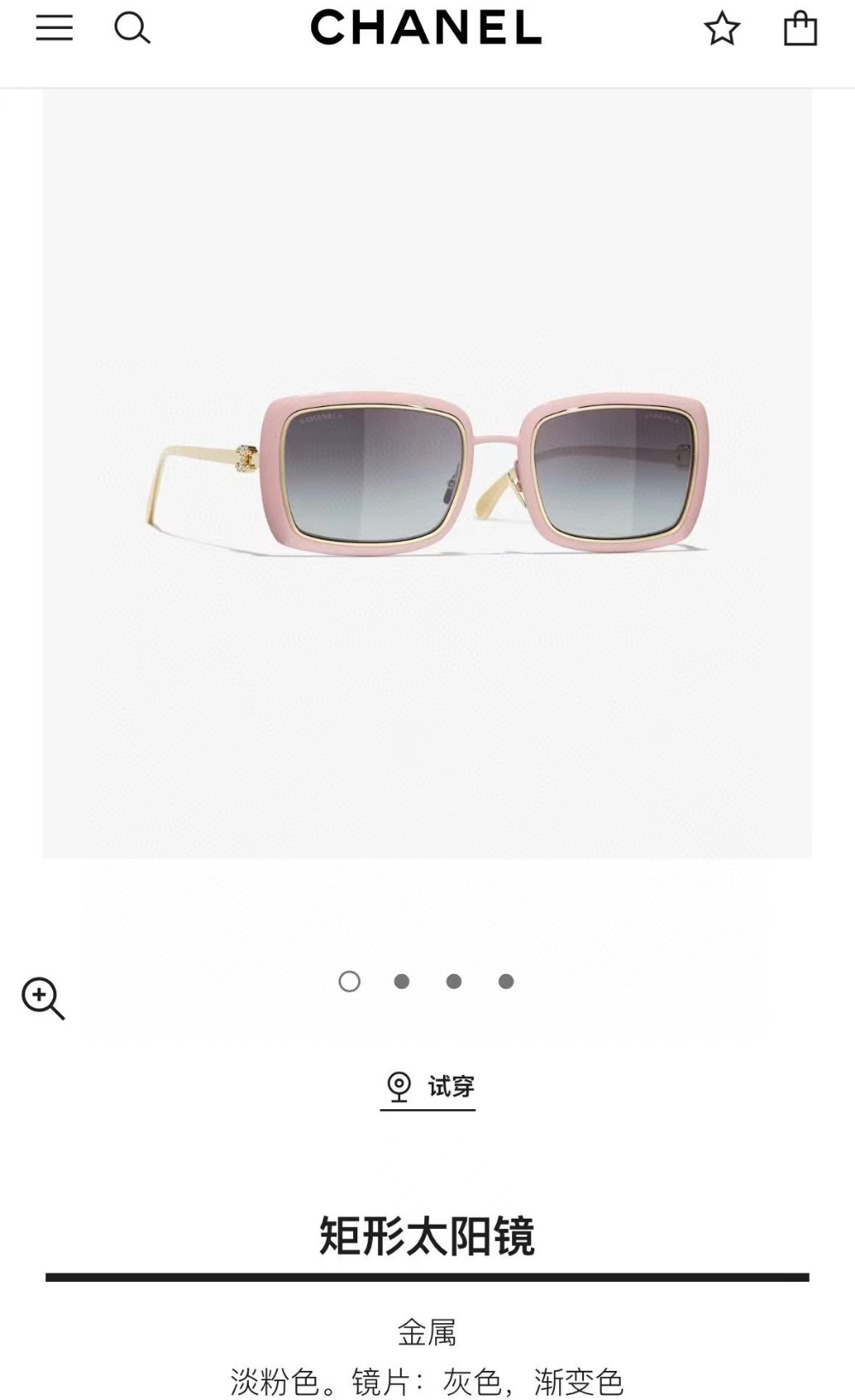Go to the third image dot

(x=454, y=981)
